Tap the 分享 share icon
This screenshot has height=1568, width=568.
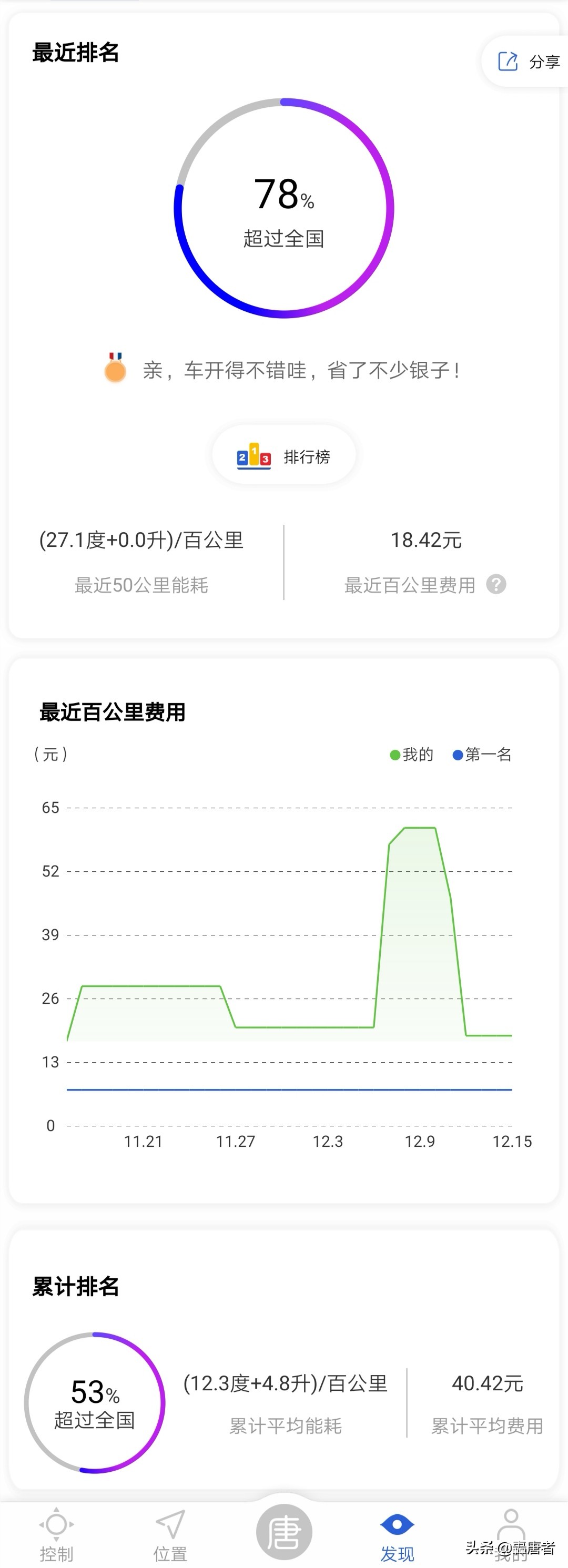coord(508,61)
